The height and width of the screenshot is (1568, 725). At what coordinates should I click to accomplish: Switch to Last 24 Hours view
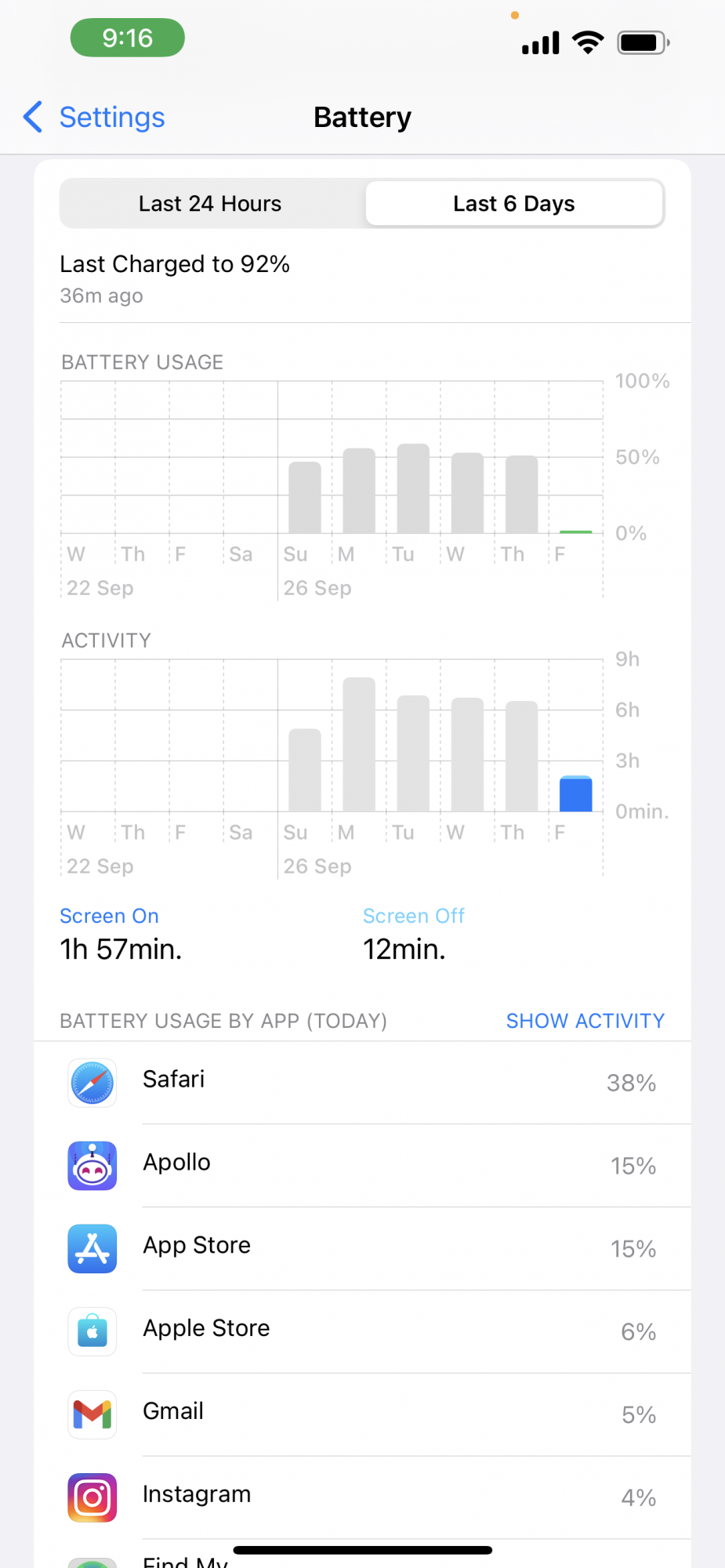point(210,204)
